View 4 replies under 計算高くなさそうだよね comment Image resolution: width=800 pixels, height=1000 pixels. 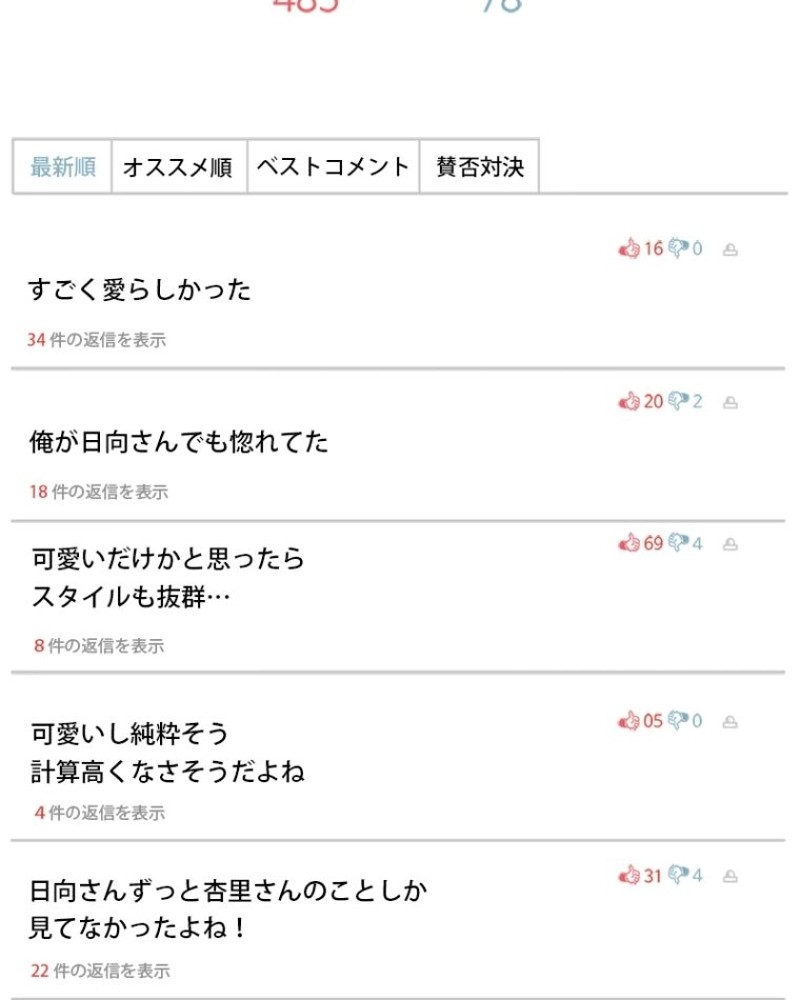point(100,813)
